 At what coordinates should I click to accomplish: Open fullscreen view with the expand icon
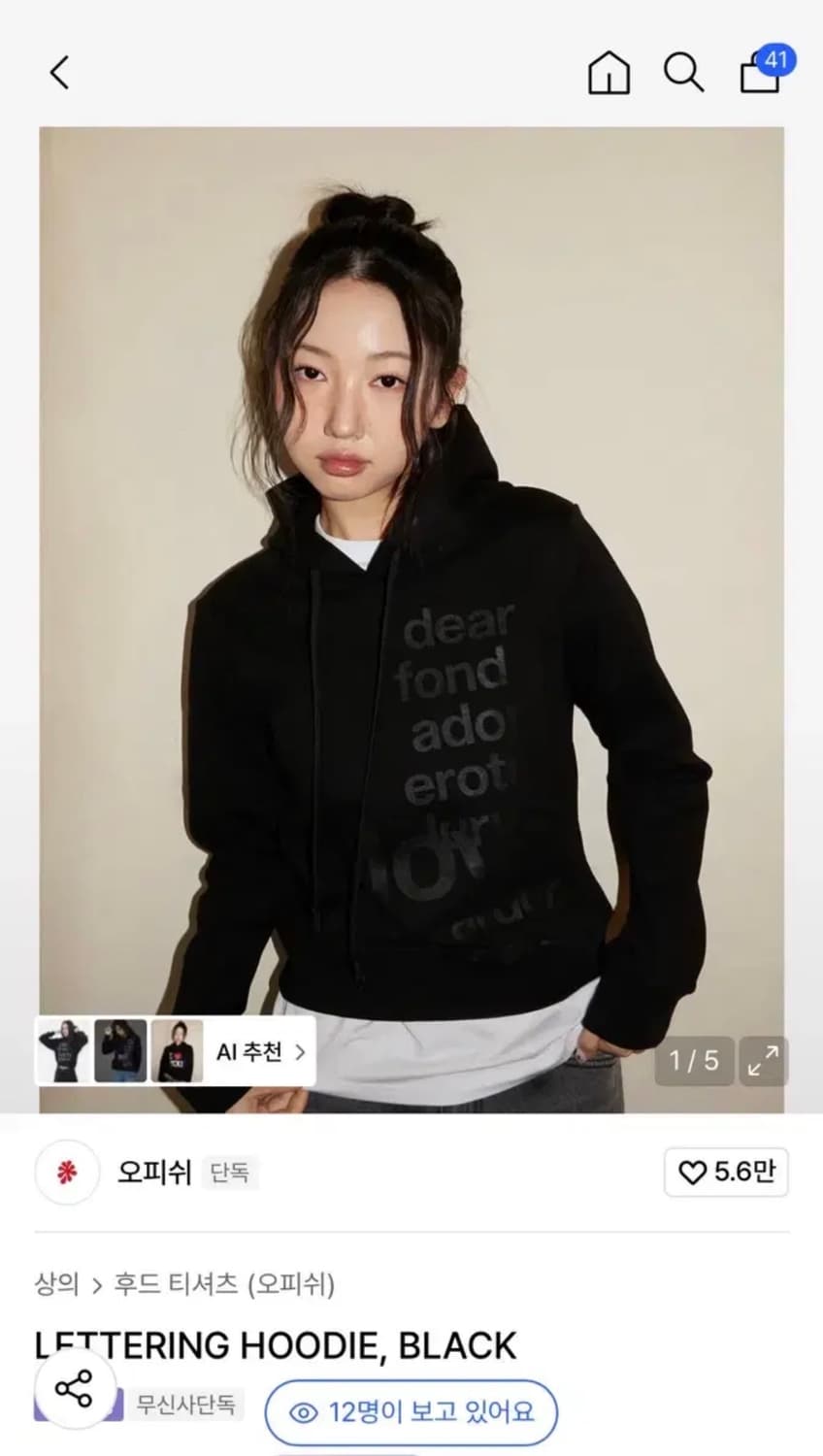click(764, 1062)
